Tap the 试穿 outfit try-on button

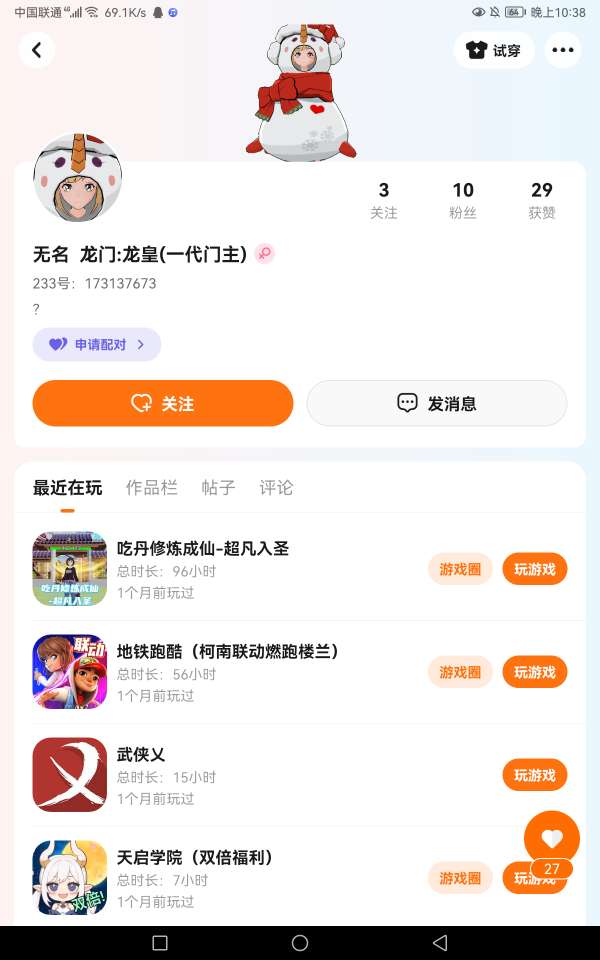click(494, 50)
